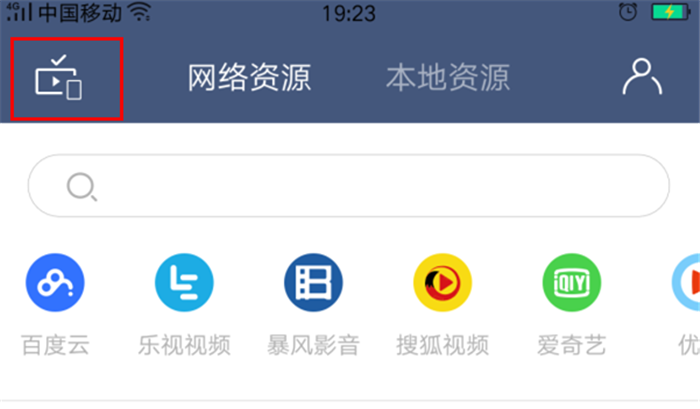The width and height of the screenshot is (700, 409).
Task: Tap the search box
Action: pyautogui.click(x=348, y=186)
